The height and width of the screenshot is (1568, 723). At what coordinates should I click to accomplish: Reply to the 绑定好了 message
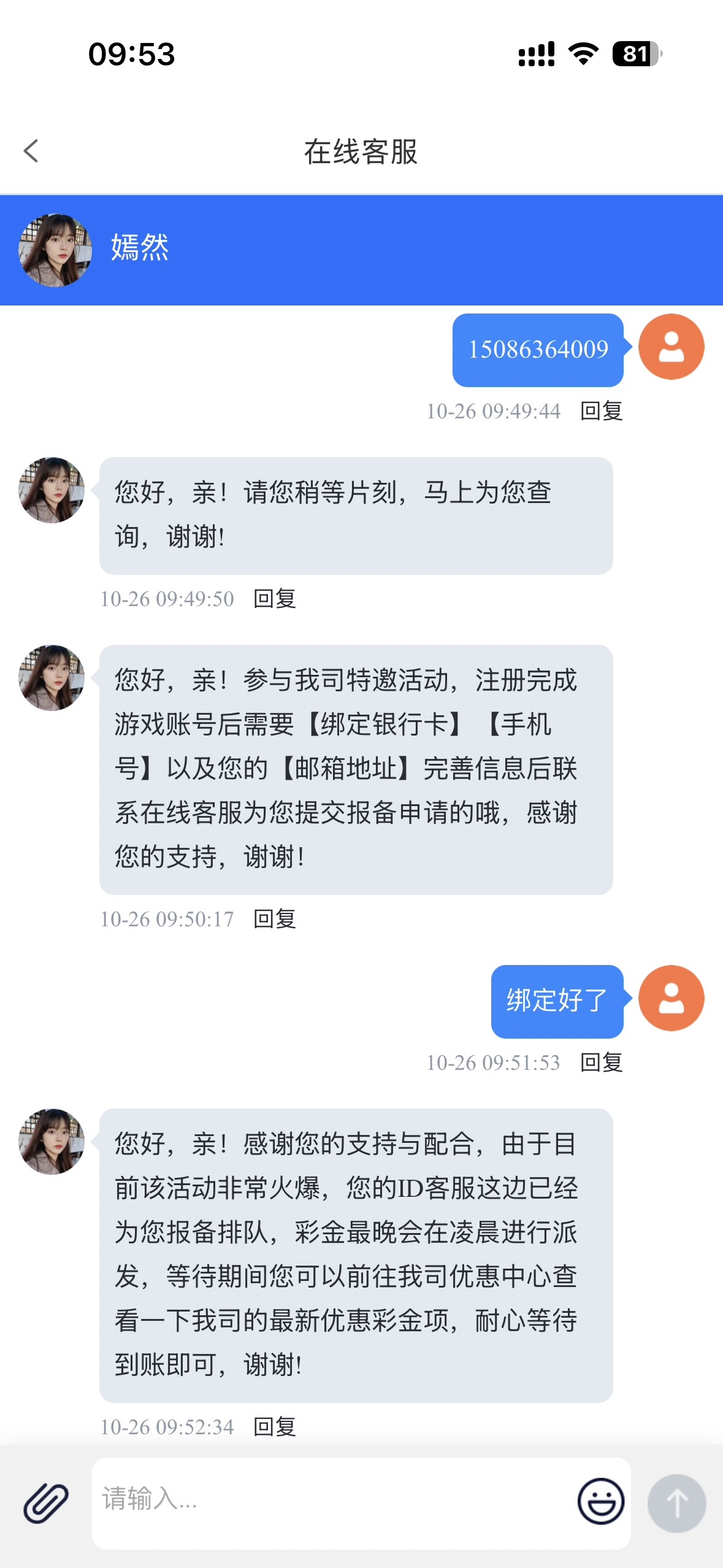pos(601,1063)
